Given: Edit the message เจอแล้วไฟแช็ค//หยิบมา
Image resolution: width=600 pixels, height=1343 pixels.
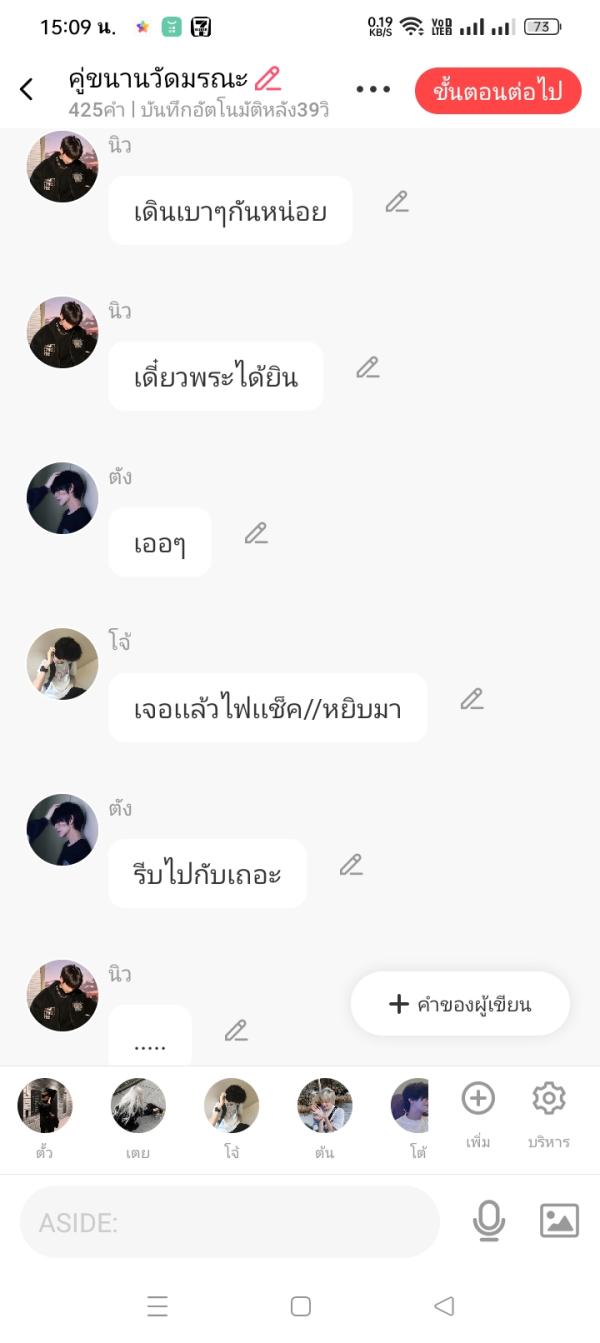Looking at the screenshot, I should [x=472, y=699].
